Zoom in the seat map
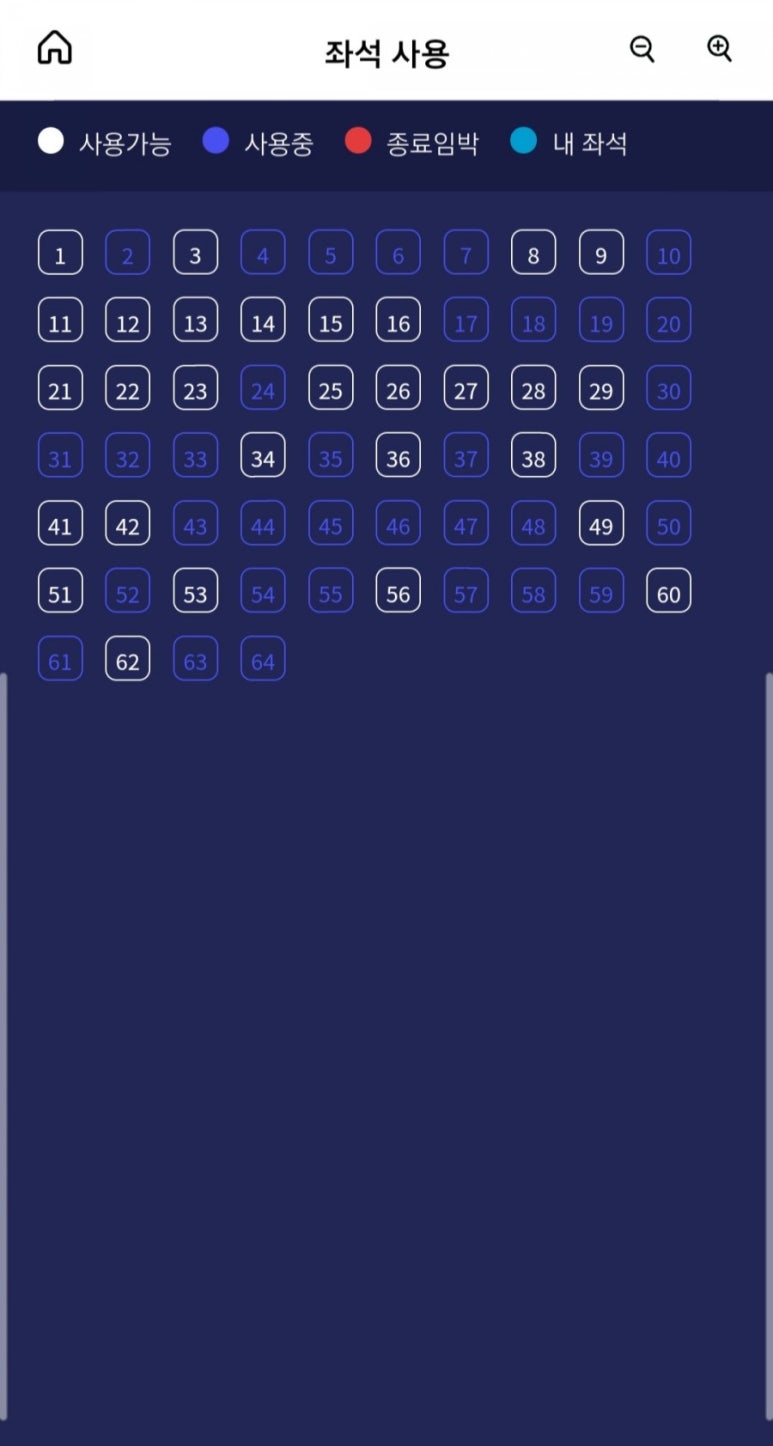773x1446 pixels. tap(720, 49)
